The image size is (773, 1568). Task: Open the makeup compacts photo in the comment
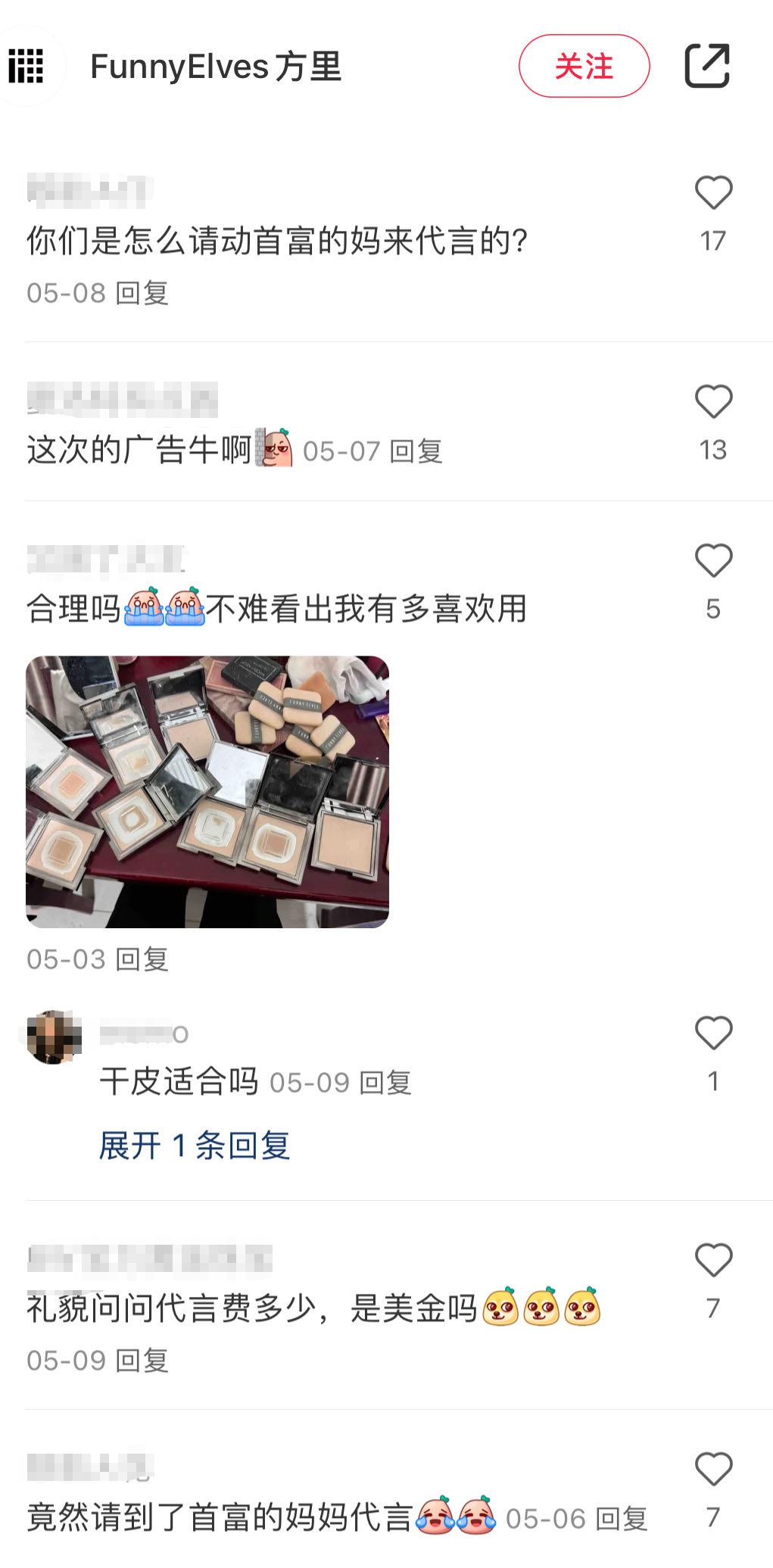pos(207,791)
